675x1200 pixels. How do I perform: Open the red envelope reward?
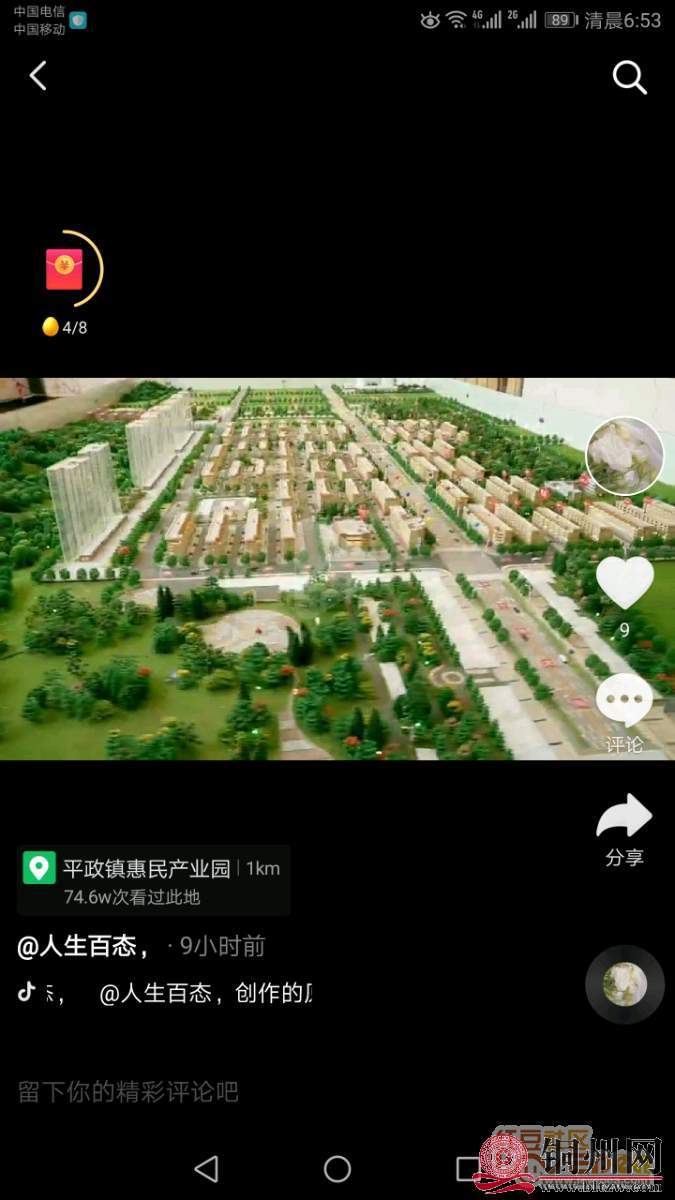pyautogui.click(x=65, y=269)
